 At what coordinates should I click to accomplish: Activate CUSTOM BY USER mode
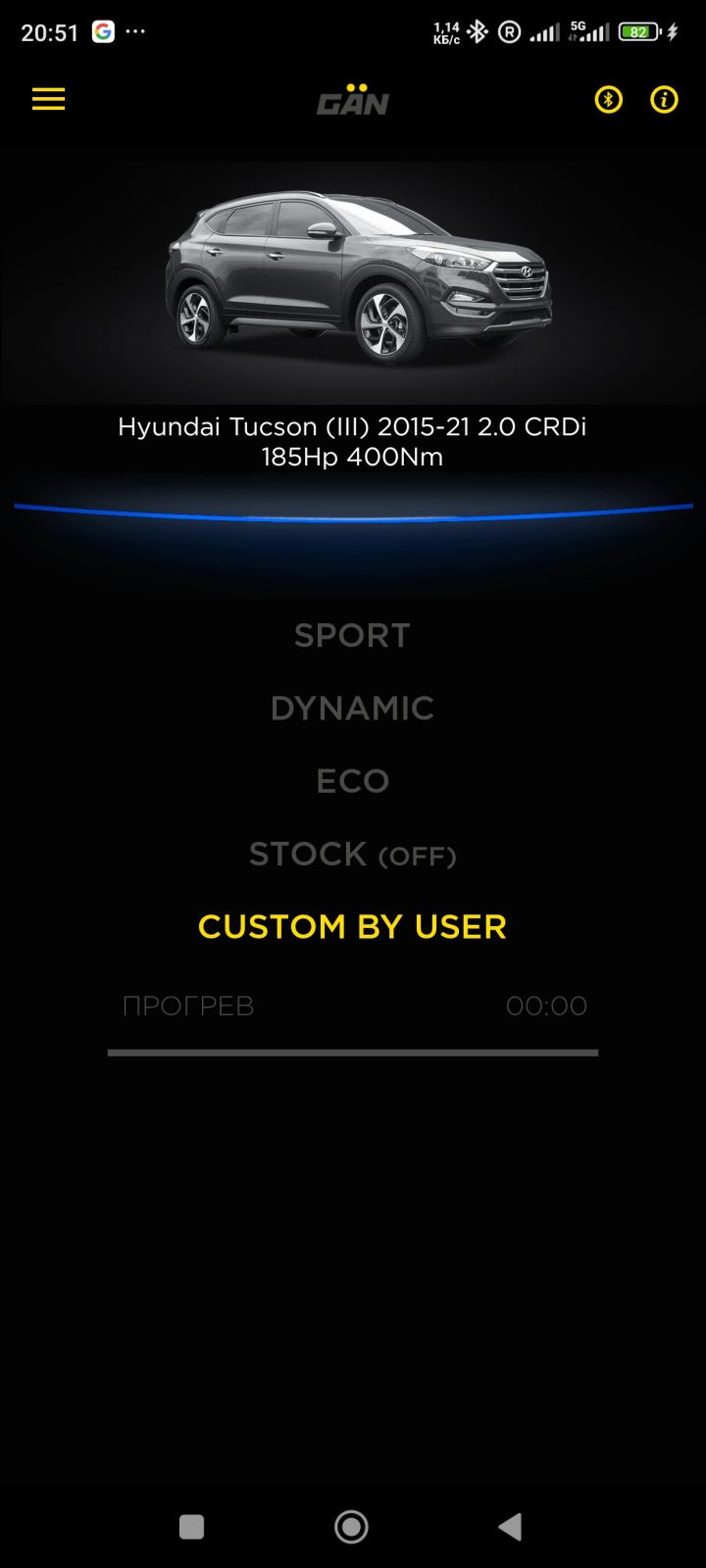pyautogui.click(x=352, y=926)
